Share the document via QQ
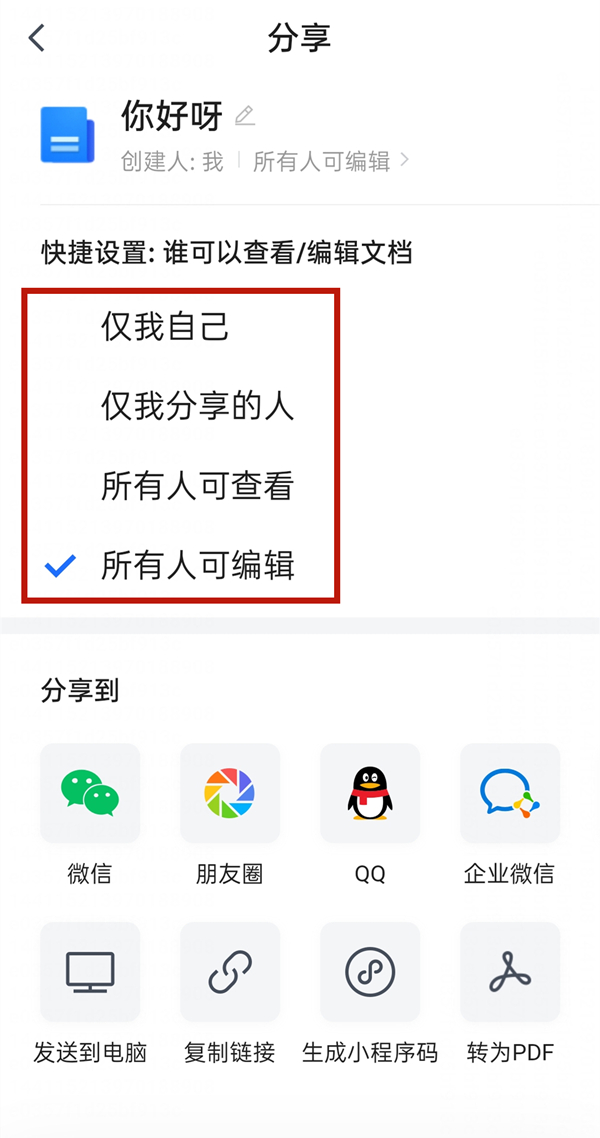Viewport: 600px width, 1138px height. pos(370,793)
